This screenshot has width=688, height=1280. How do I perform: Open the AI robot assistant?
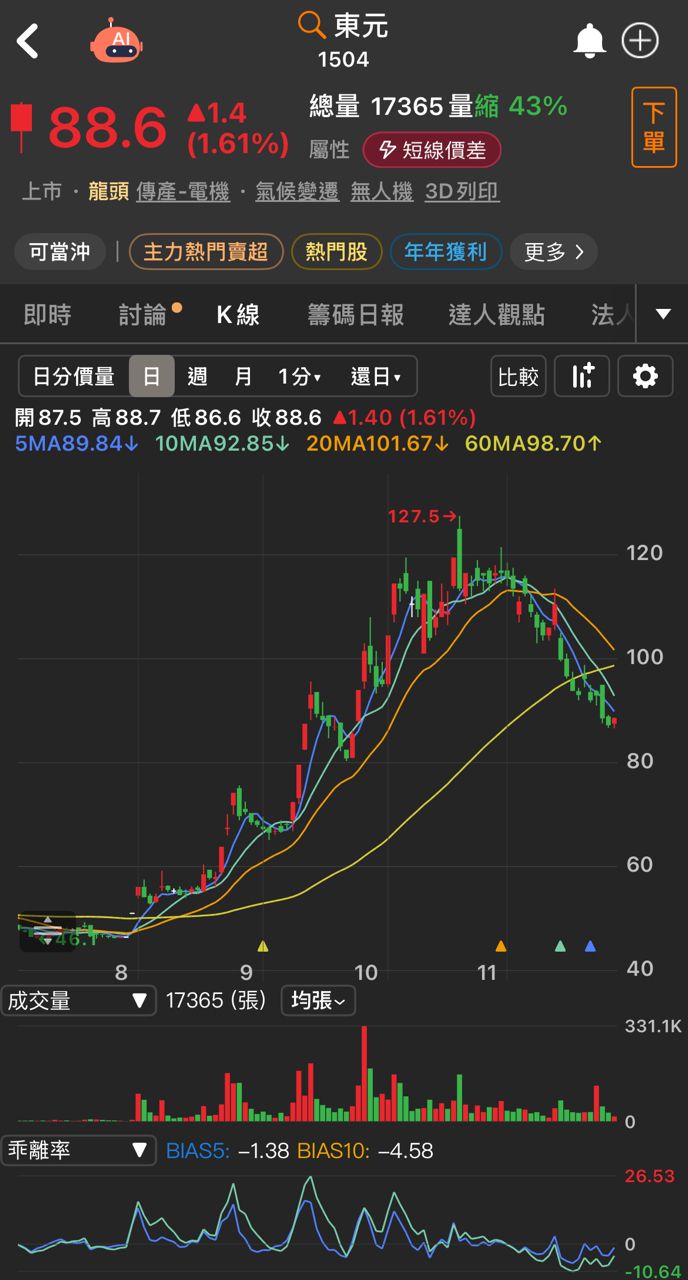(x=118, y=42)
